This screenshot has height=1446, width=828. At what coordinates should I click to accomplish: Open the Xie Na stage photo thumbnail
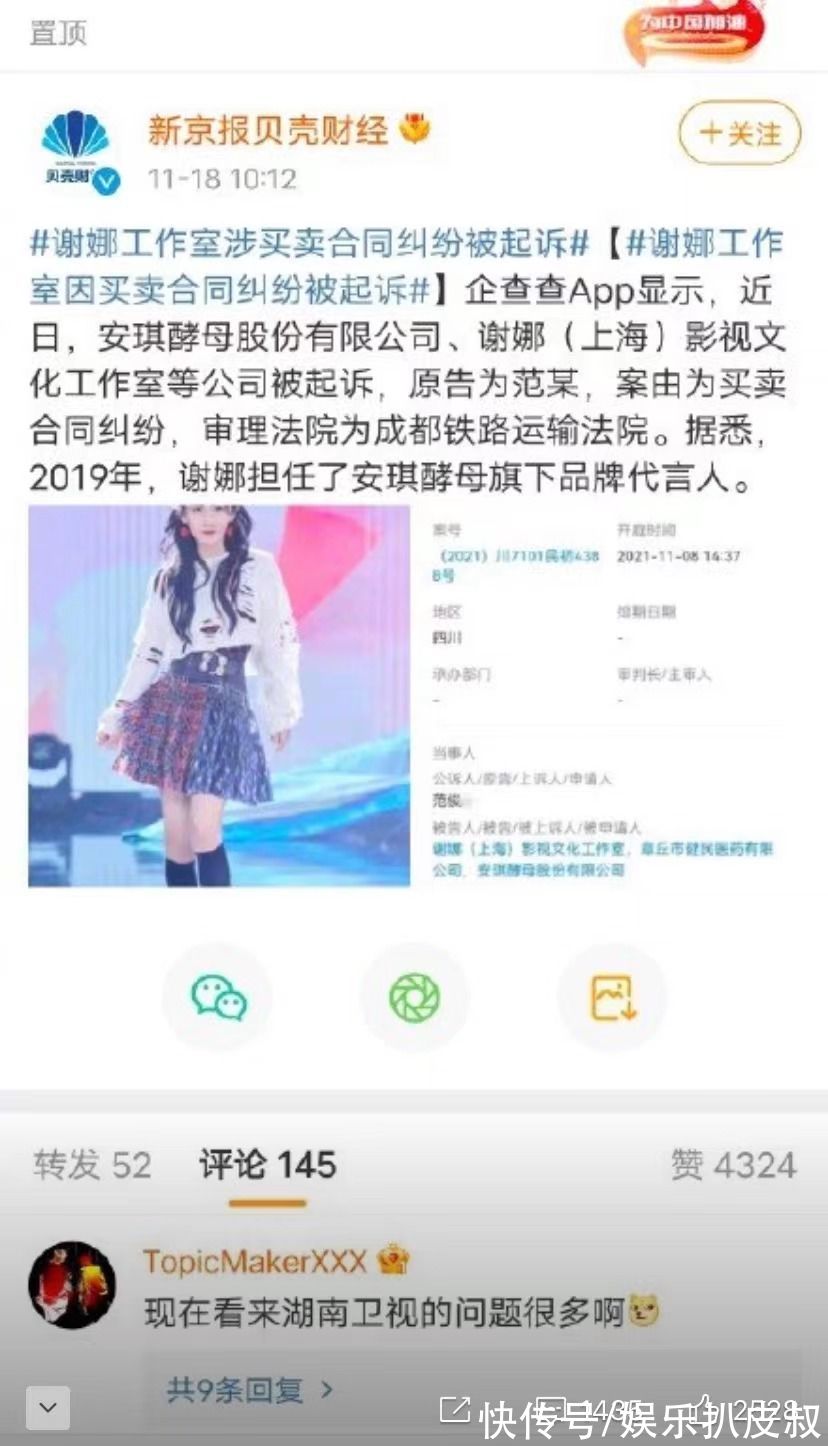point(220,700)
